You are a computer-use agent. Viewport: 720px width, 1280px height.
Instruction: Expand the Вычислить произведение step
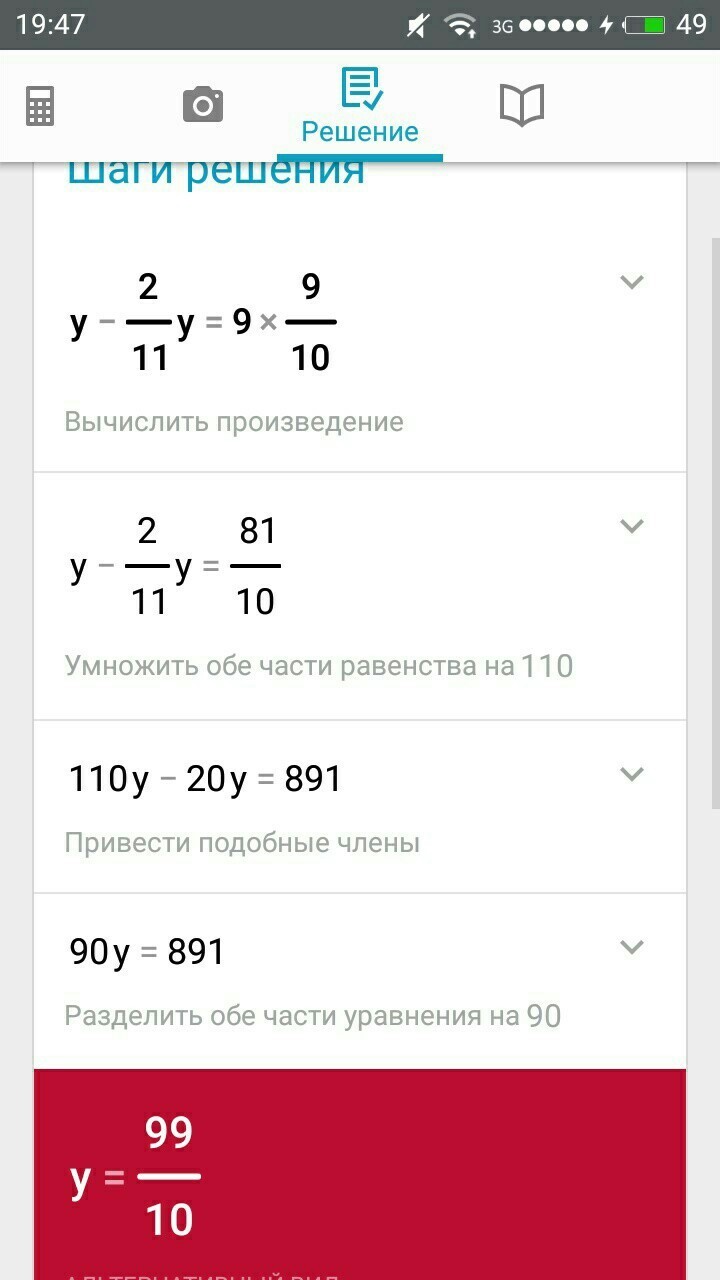pyautogui.click(x=631, y=282)
